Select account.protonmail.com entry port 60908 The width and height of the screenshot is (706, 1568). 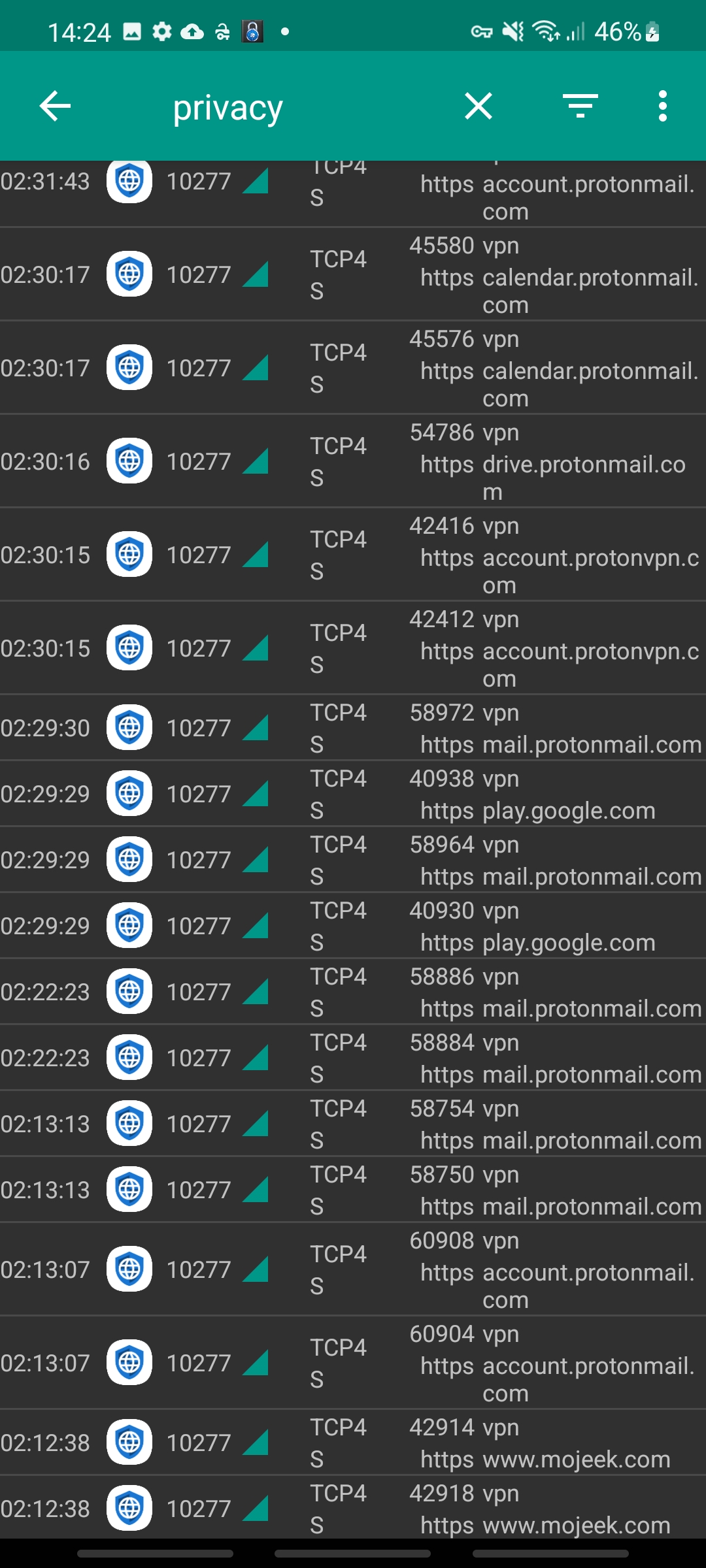pyautogui.click(x=353, y=1269)
